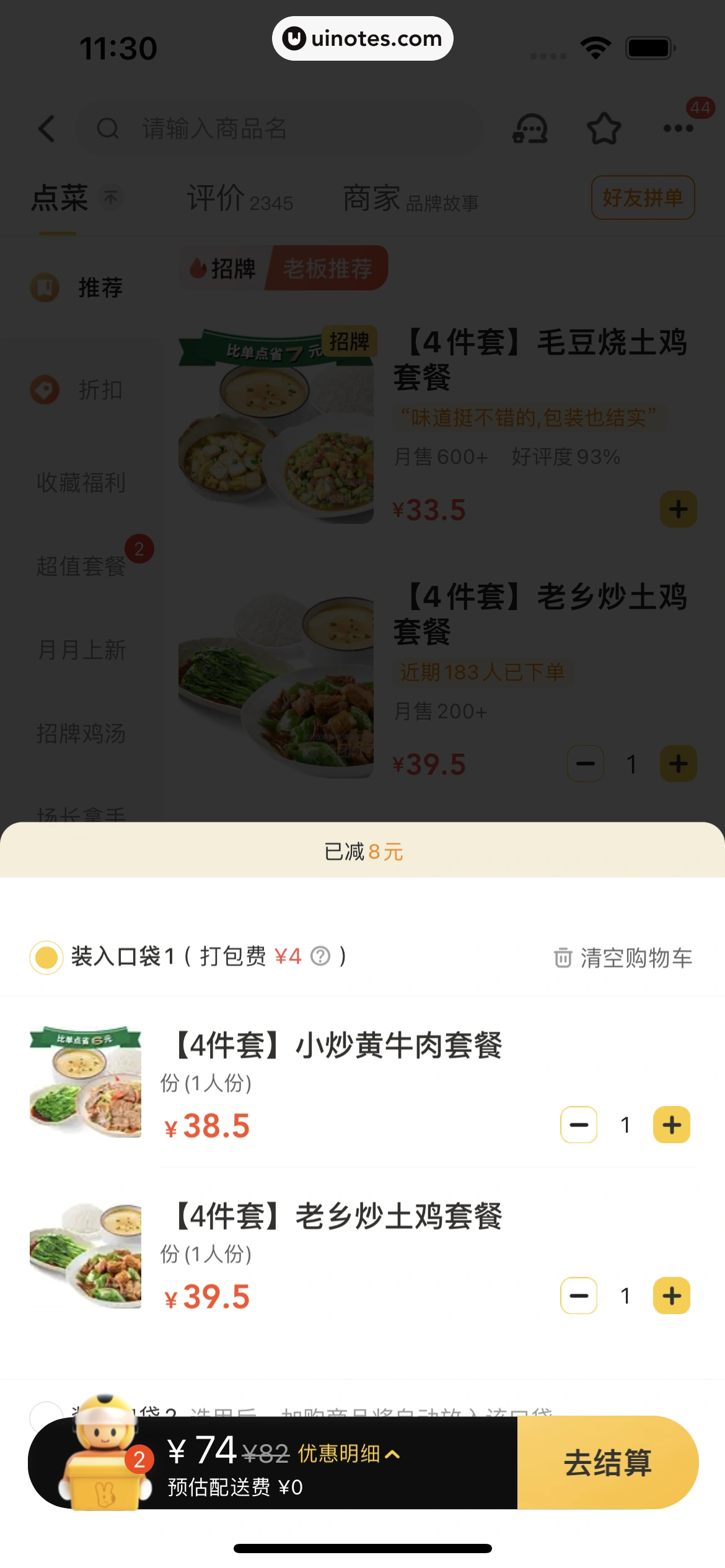Clear the cart with 清空购物车
Viewport: 725px width, 1568px height.
(x=623, y=958)
